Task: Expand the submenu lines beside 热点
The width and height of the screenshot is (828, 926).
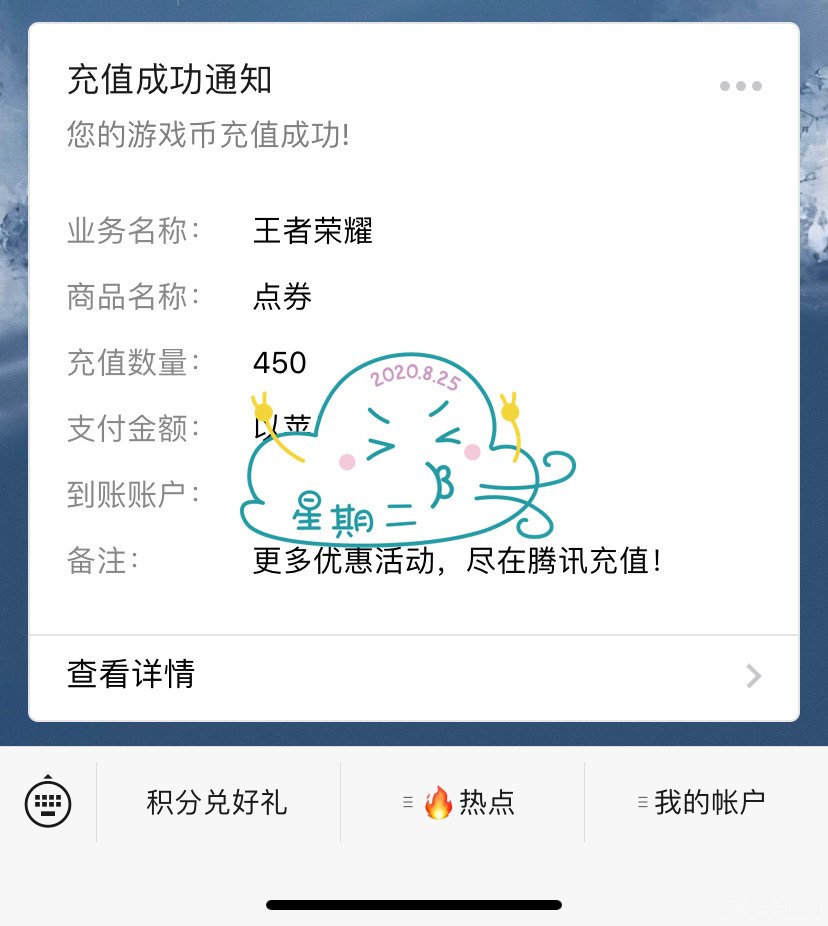Action: (x=406, y=802)
